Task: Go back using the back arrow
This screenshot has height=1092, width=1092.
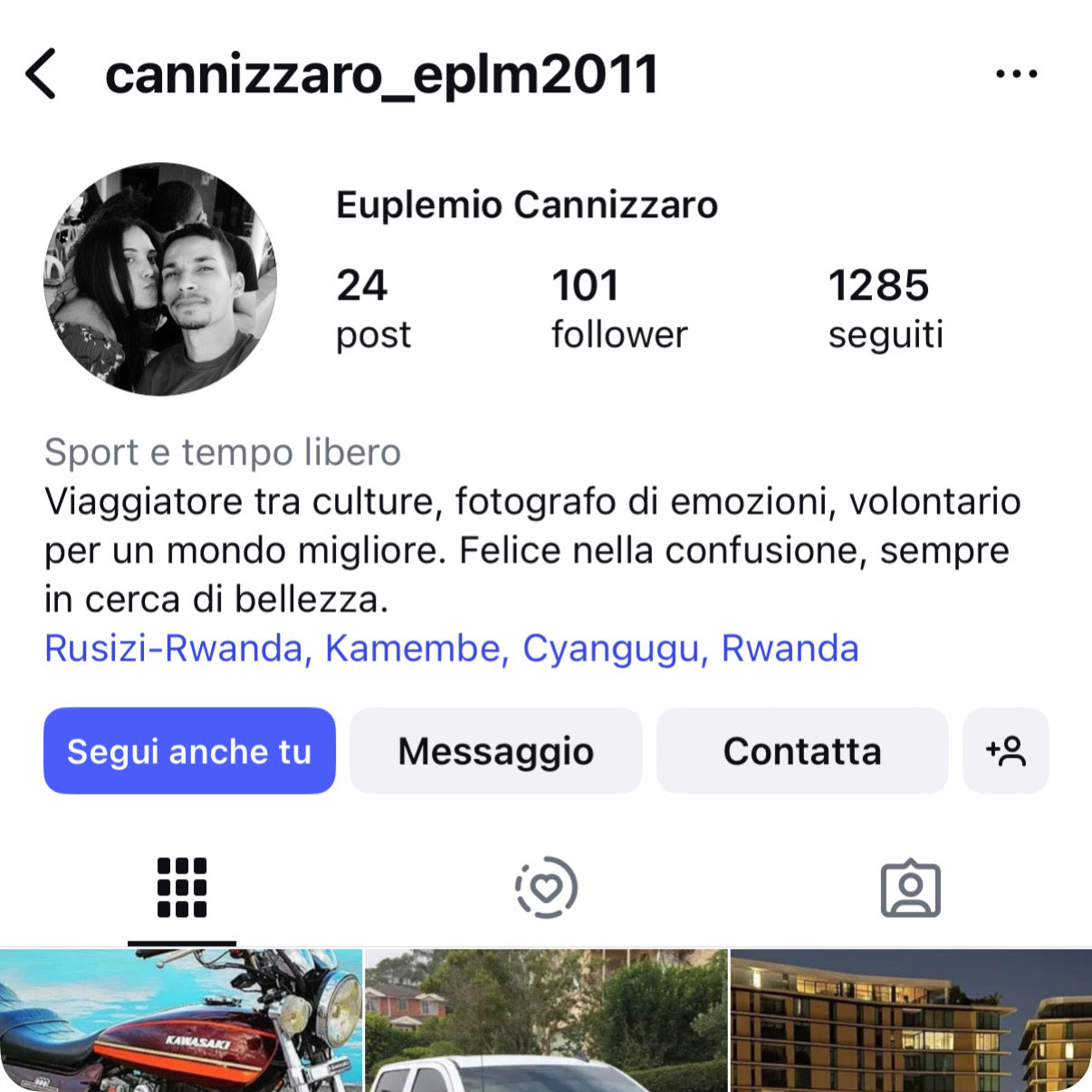Action: coord(42,73)
